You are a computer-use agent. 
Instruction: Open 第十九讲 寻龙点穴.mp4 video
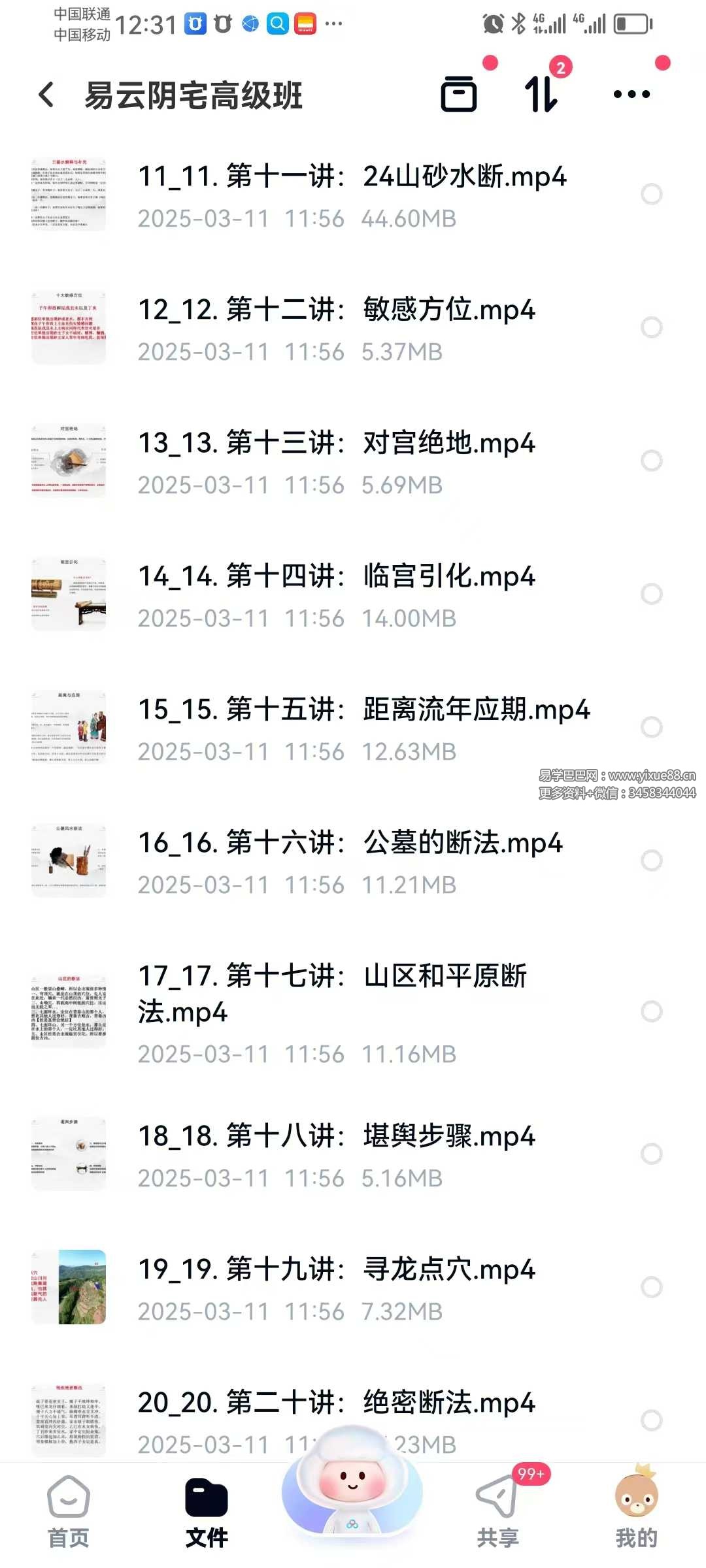336,1270
